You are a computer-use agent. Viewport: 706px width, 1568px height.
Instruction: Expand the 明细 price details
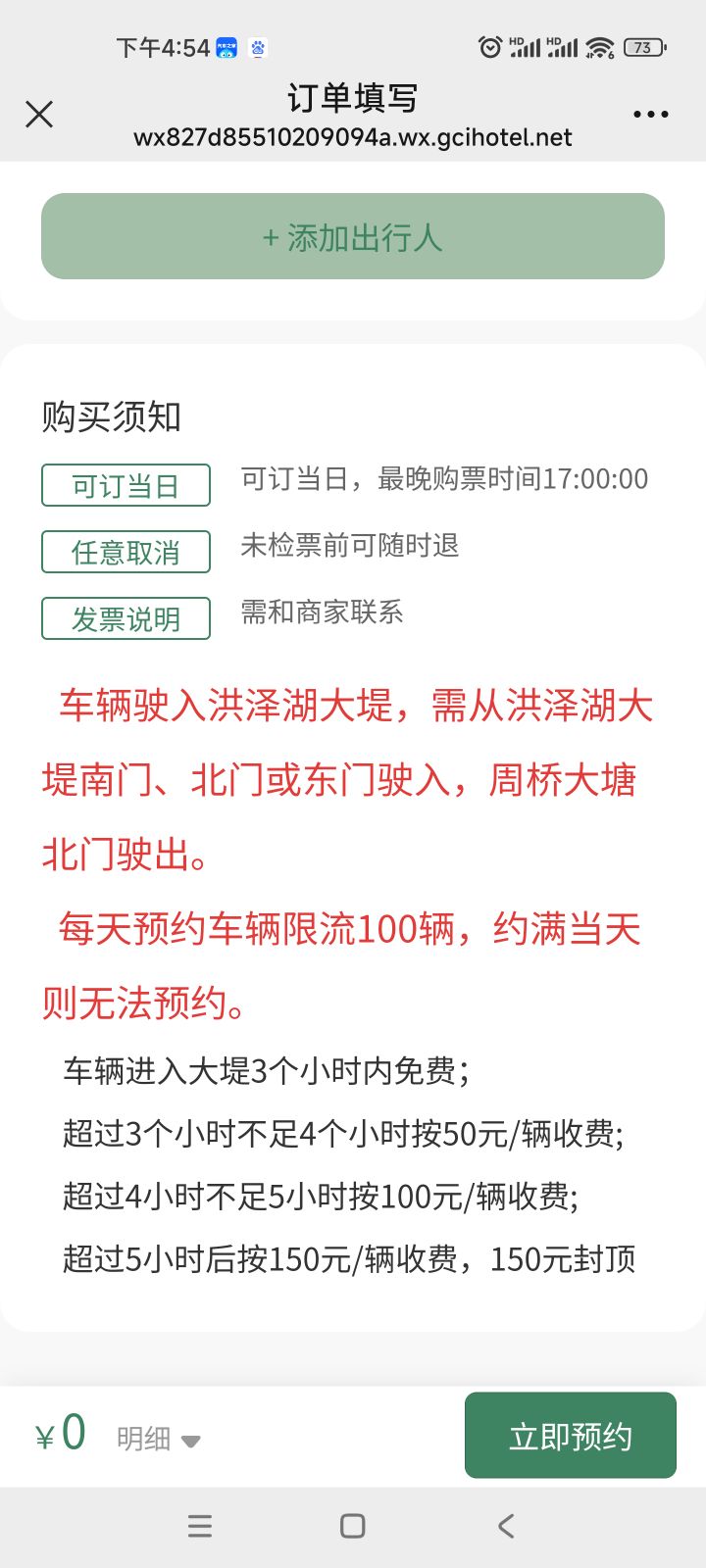point(159,1439)
